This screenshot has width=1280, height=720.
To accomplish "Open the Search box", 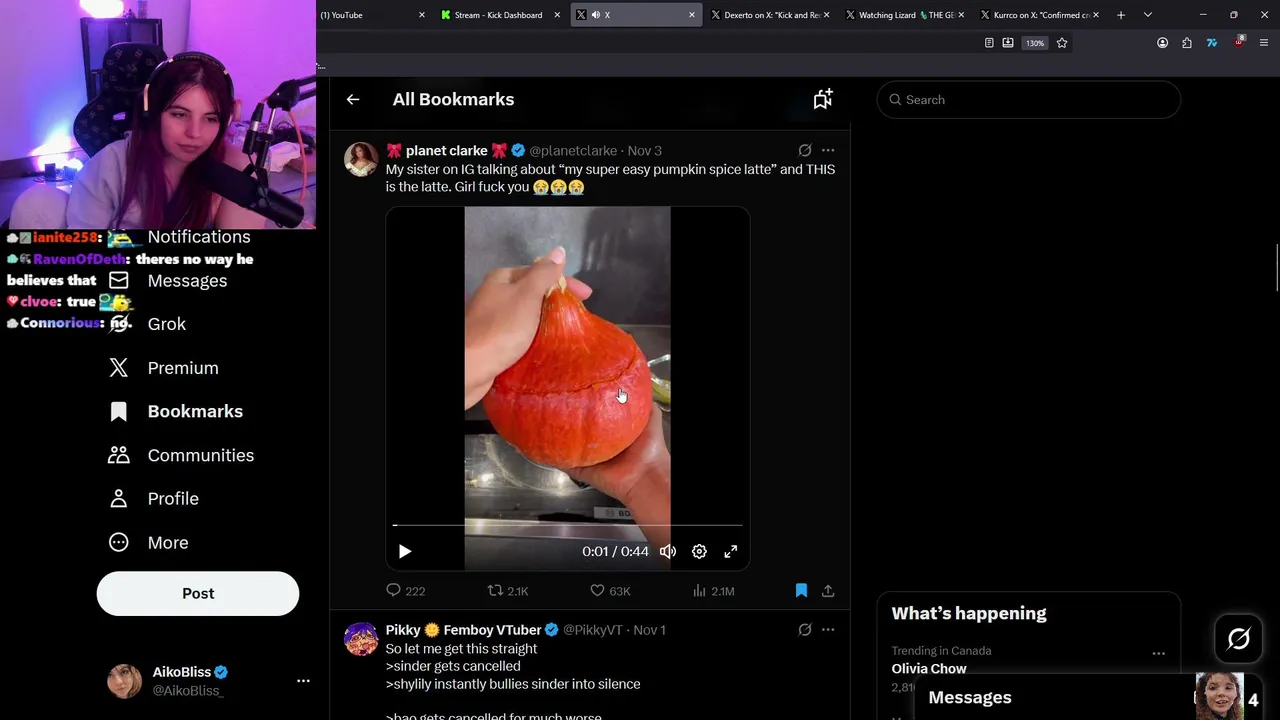I will pyautogui.click(x=1028, y=100).
